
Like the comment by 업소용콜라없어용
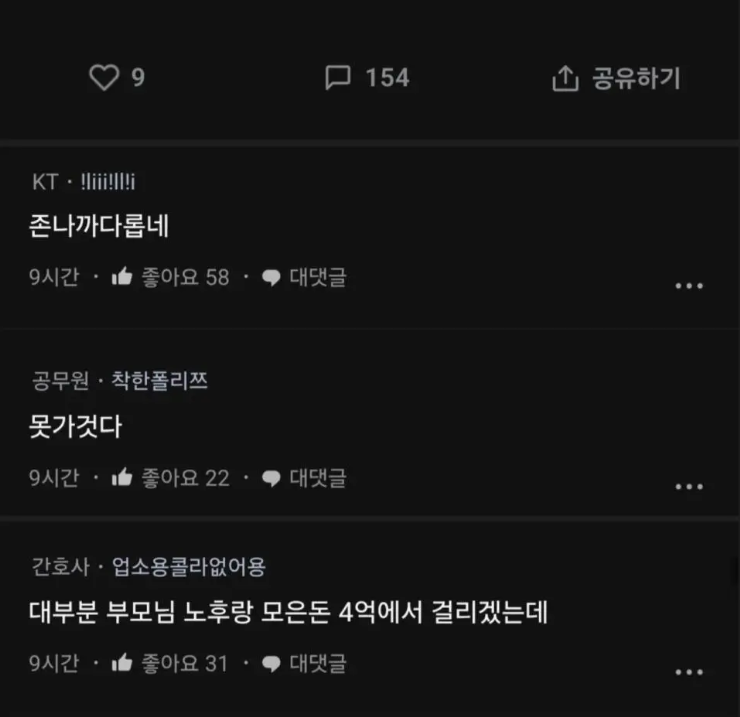(x=170, y=663)
